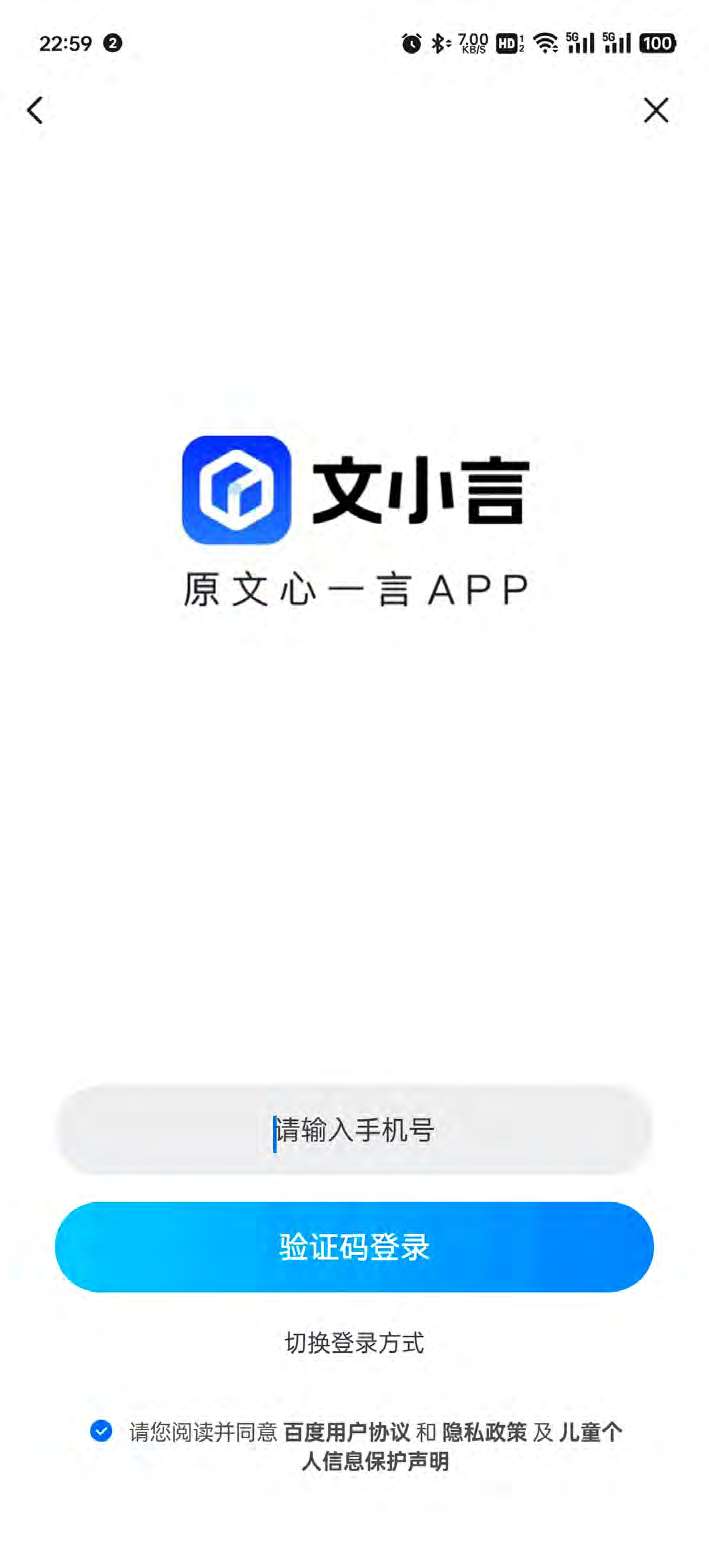709x1558 pixels.
Task: Open the 百度用户协议 link
Action: (x=346, y=1432)
